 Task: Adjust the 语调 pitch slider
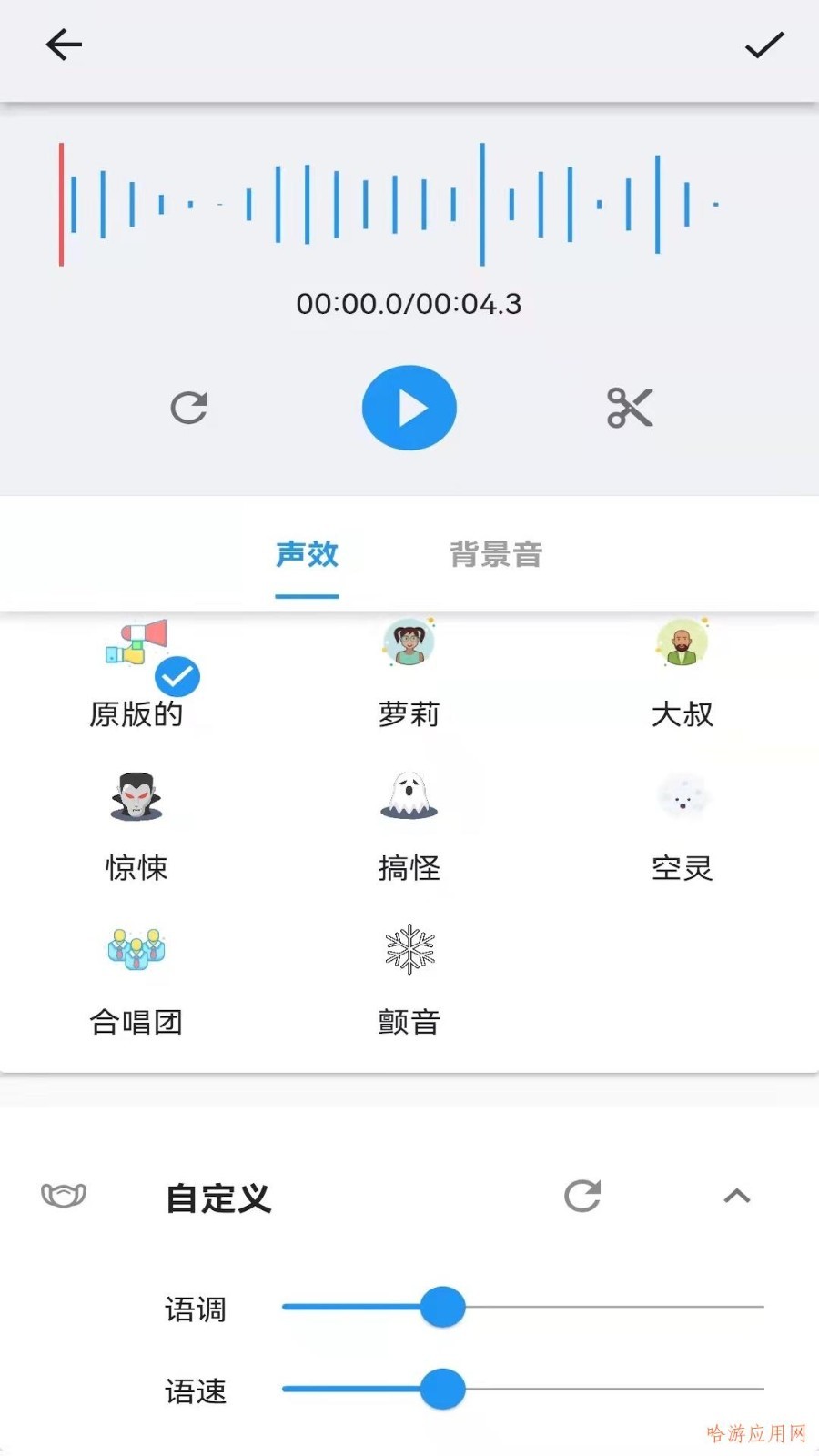(441, 1307)
